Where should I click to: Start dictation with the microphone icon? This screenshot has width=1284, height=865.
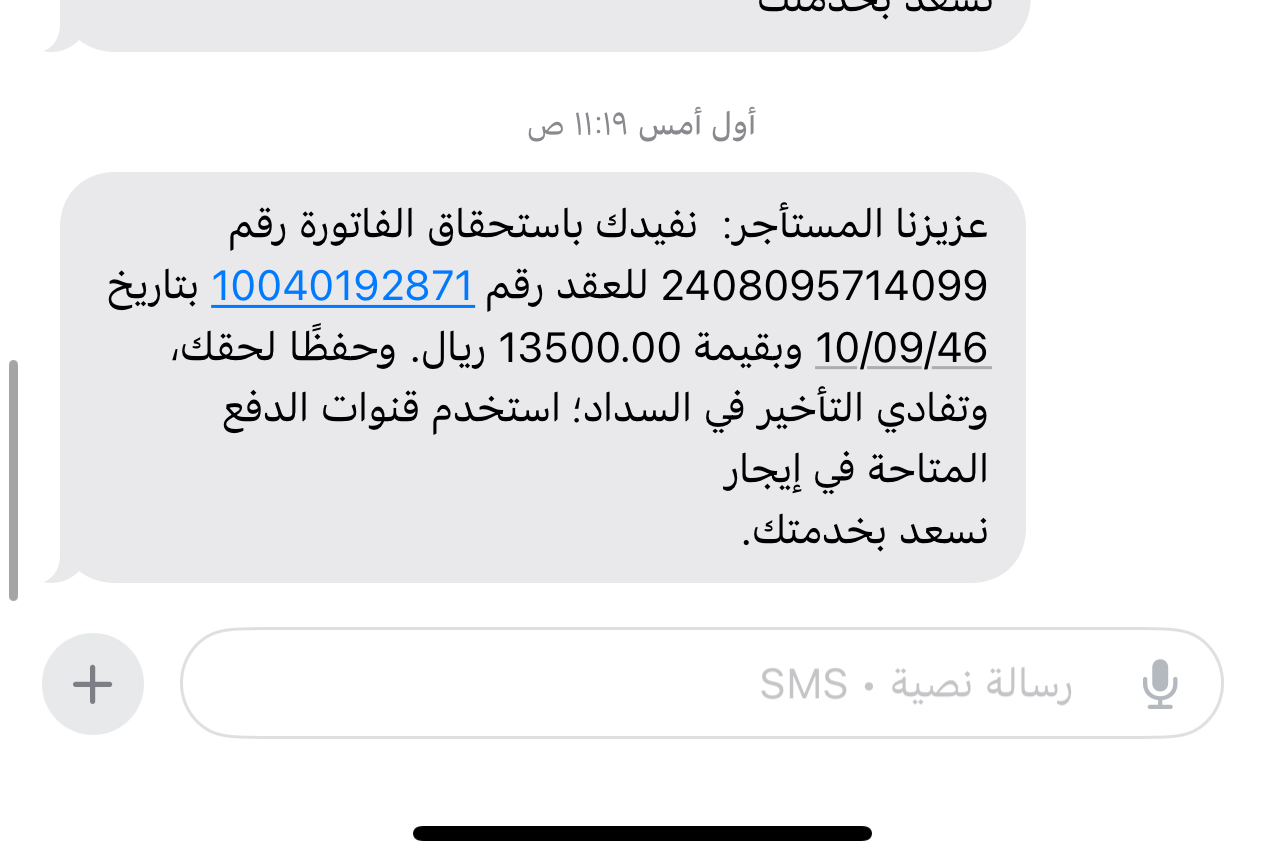[1160, 684]
